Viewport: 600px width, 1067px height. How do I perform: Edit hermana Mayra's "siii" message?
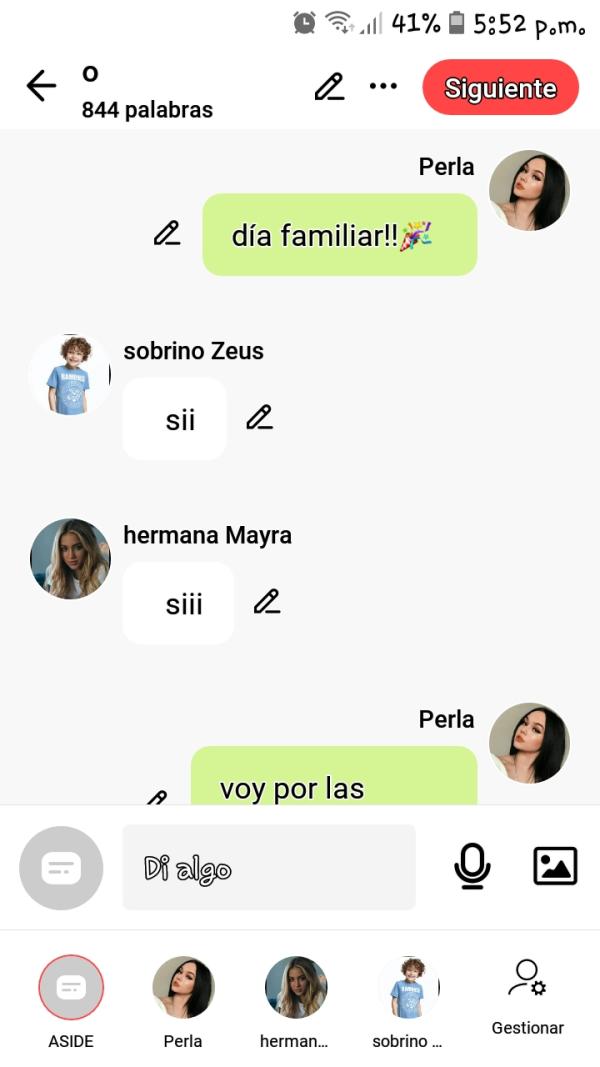click(x=266, y=601)
